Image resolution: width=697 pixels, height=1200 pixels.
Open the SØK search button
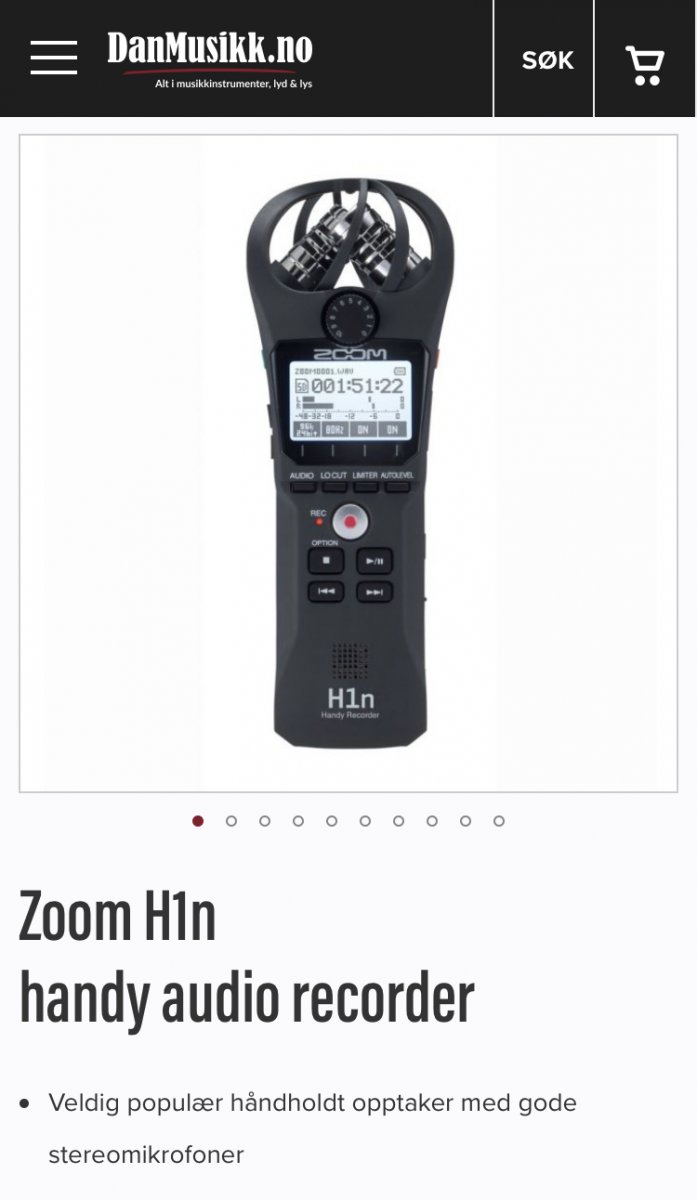click(547, 60)
